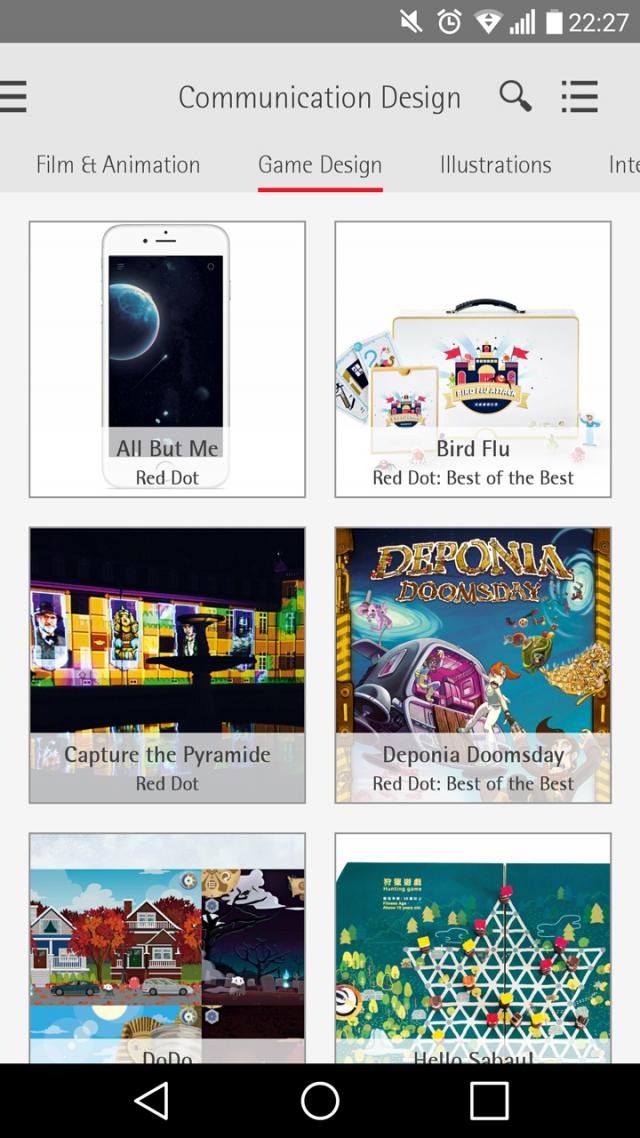
Task: Switch to the Film & Animation tab
Action: 118,165
